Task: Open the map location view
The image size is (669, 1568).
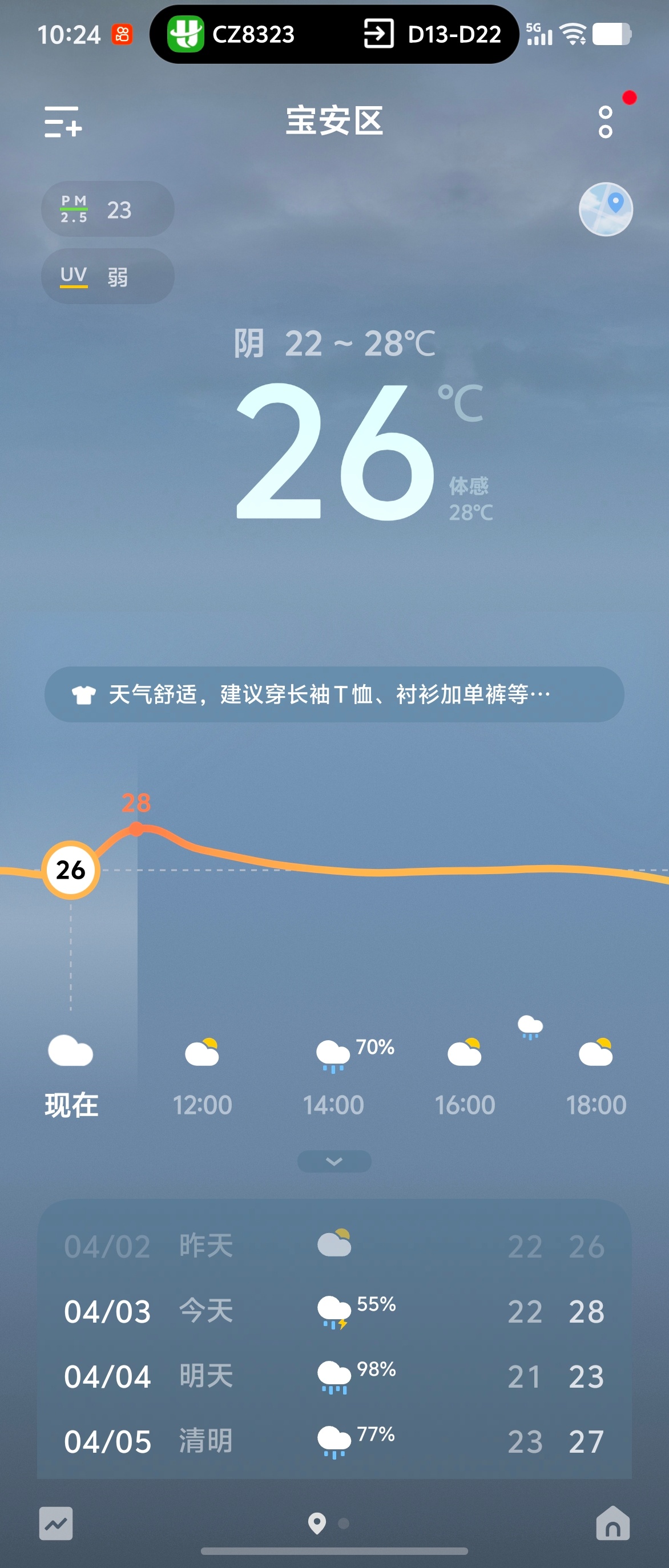Action: (x=606, y=209)
